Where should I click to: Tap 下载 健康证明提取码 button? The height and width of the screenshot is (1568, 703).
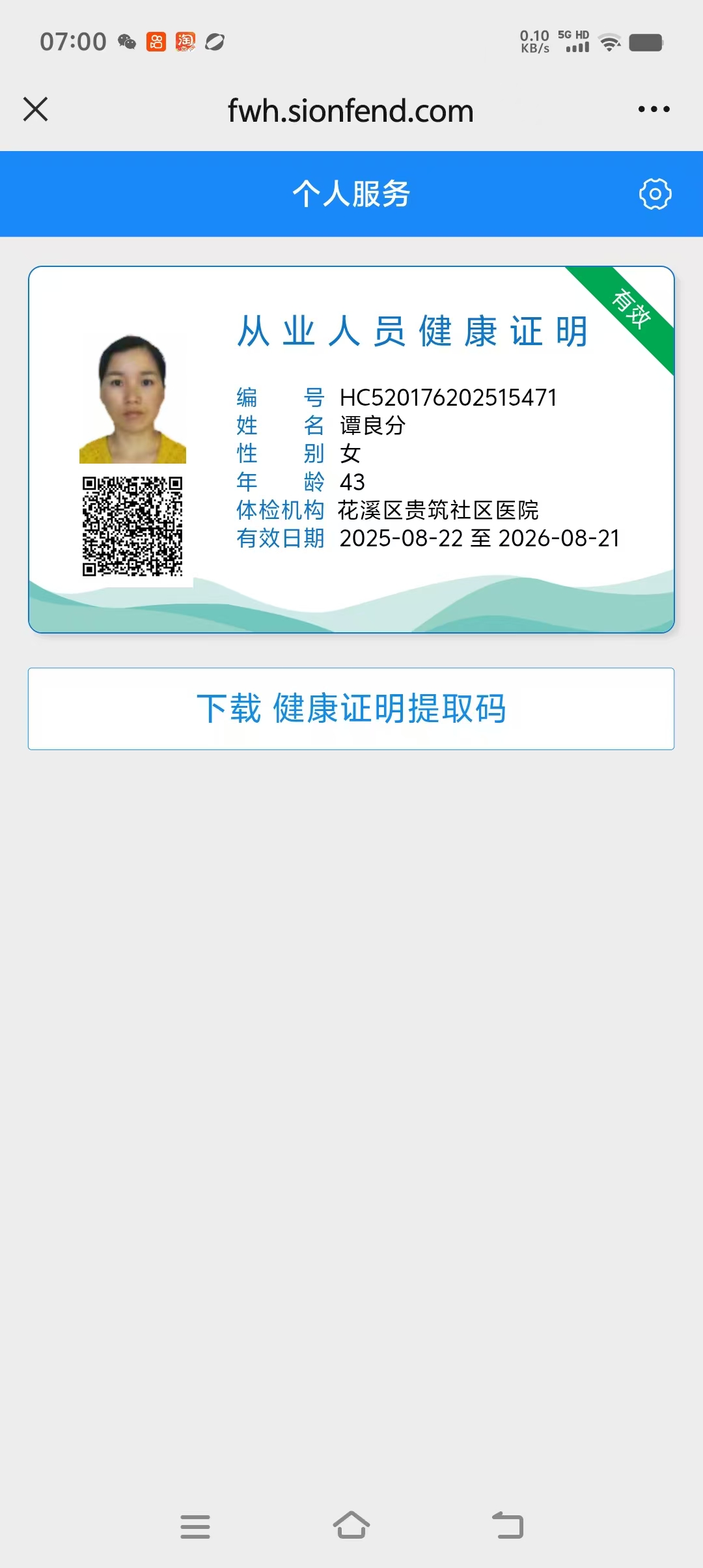(351, 708)
